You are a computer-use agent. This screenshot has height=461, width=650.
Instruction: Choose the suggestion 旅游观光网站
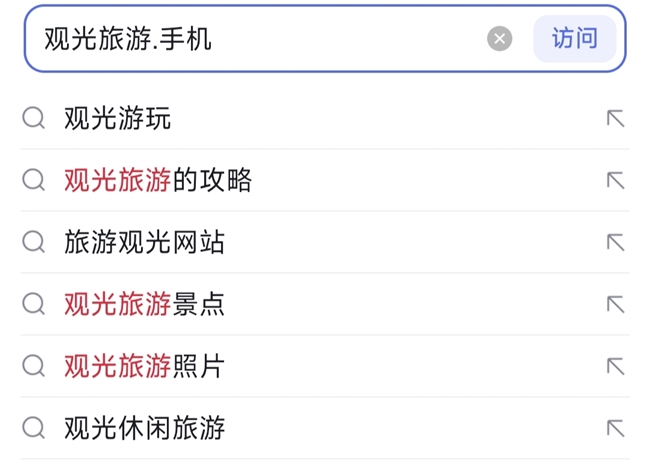click(x=145, y=243)
